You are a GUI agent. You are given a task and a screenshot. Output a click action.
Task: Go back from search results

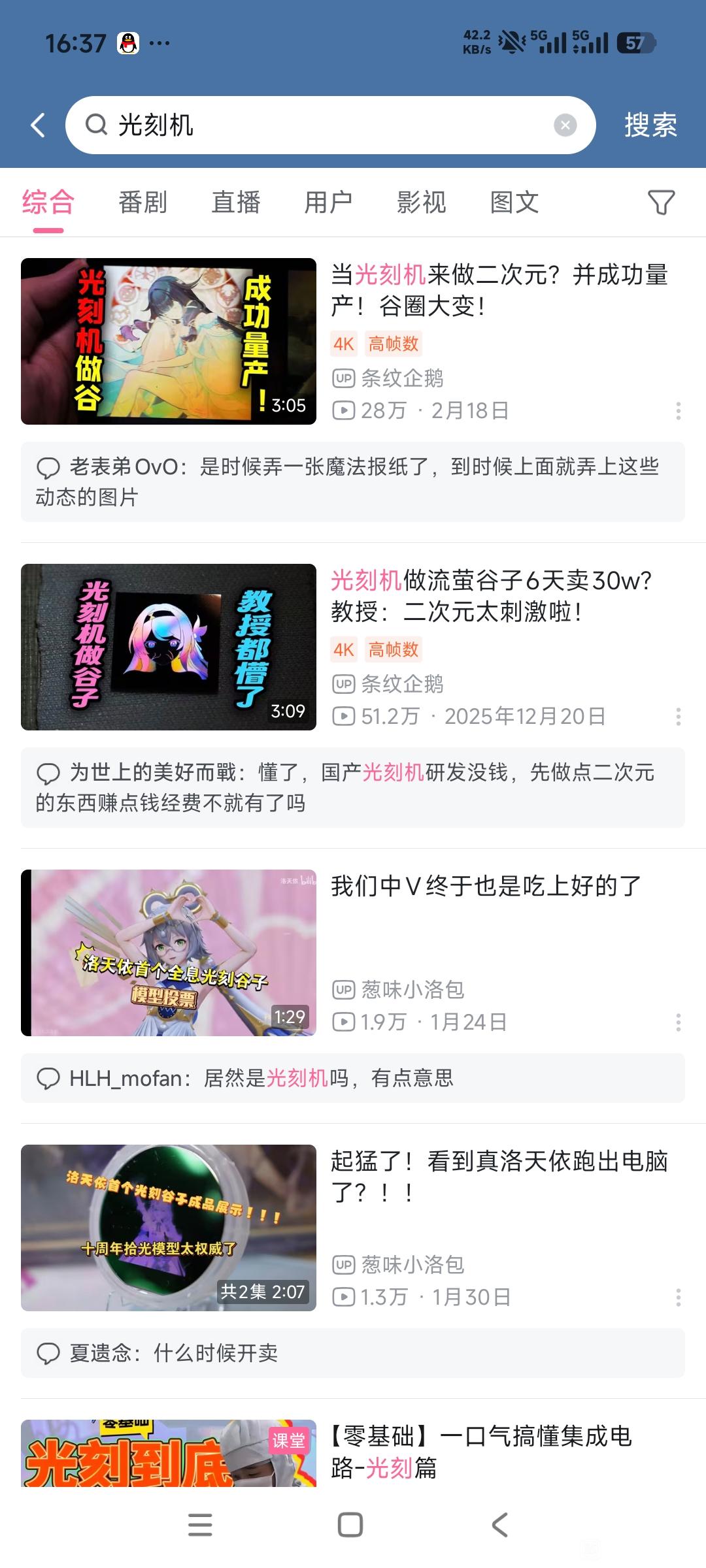pyautogui.click(x=38, y=125)
